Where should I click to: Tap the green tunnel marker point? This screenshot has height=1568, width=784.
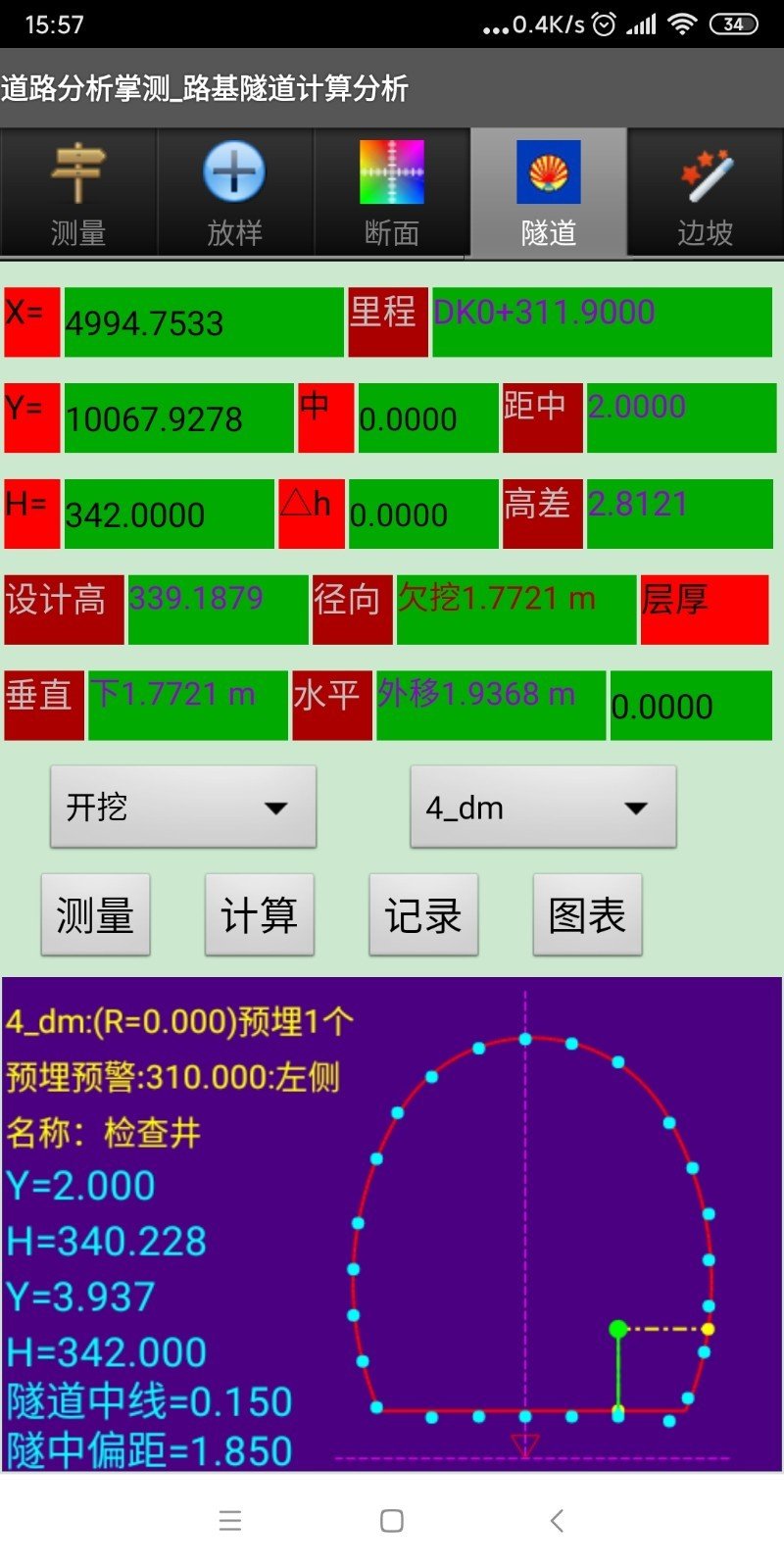620,1328
